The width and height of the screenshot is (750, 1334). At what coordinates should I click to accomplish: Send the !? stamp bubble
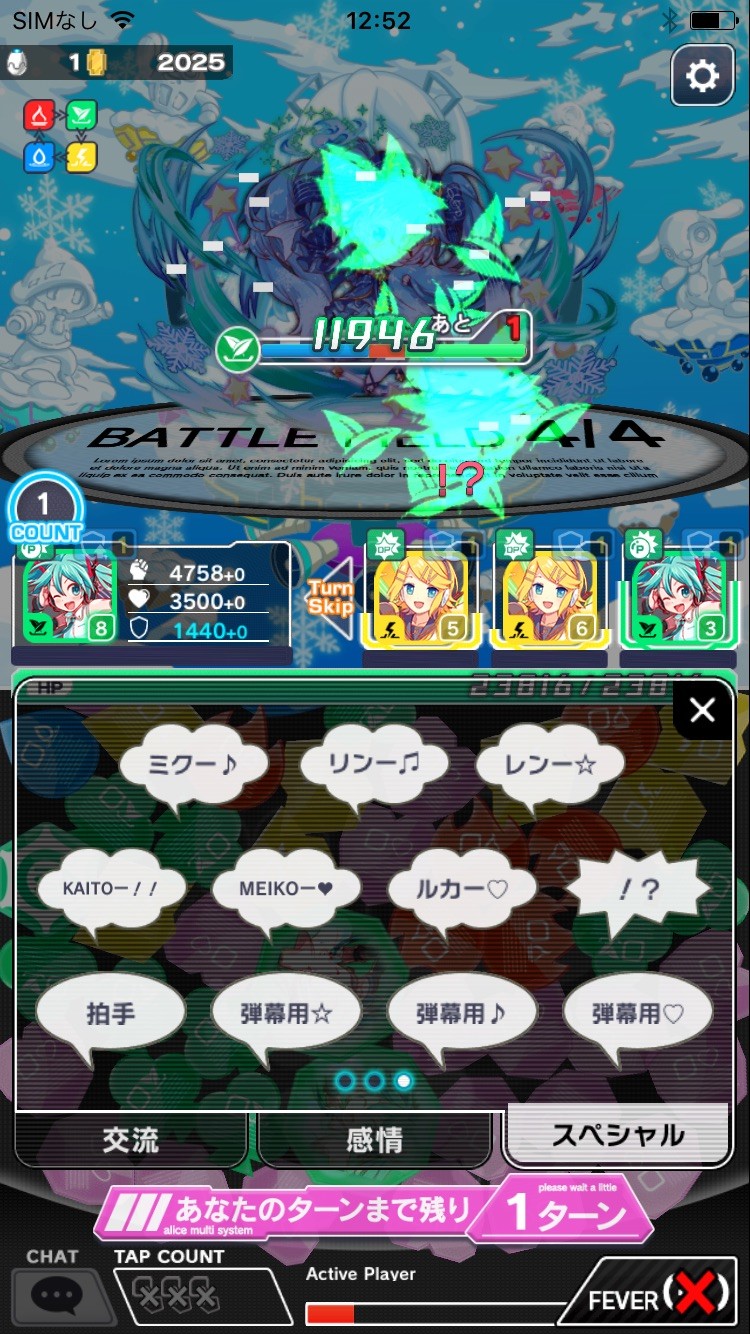click(x=638, y=889)
